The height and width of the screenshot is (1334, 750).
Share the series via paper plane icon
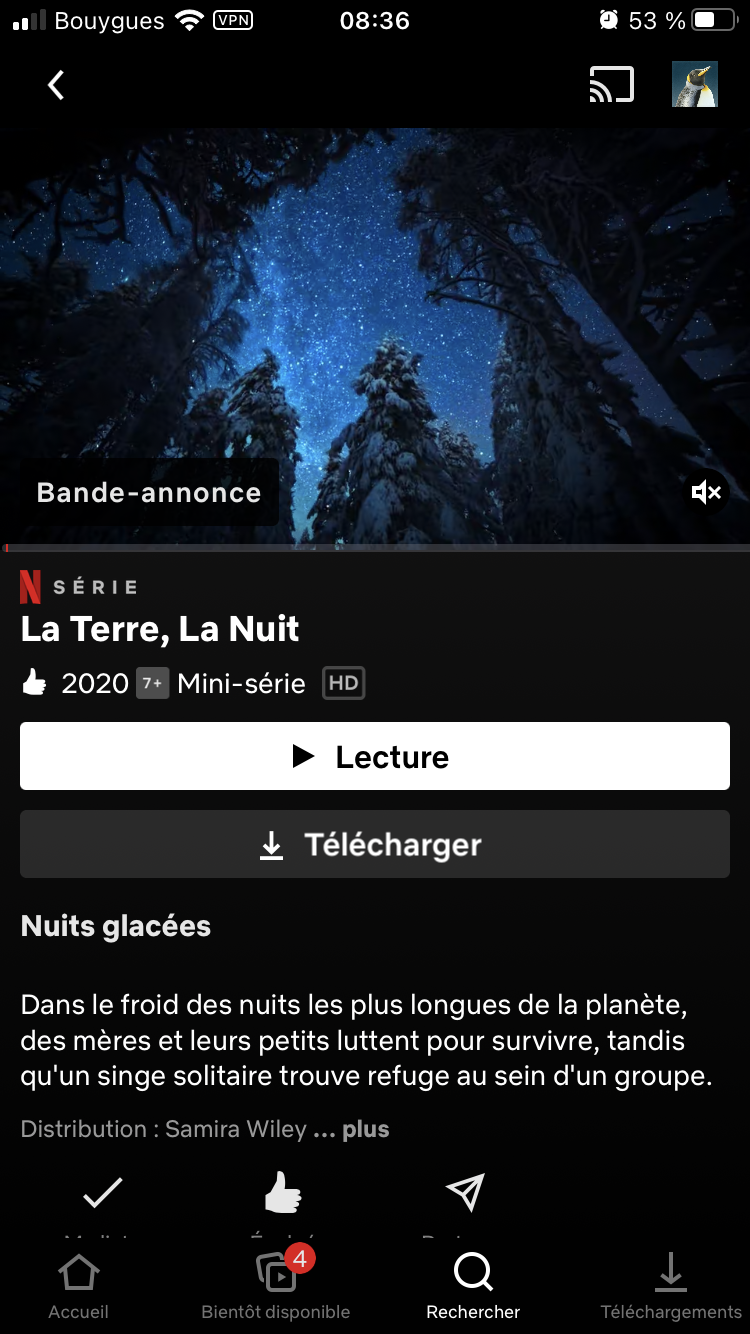[465, 1192]
